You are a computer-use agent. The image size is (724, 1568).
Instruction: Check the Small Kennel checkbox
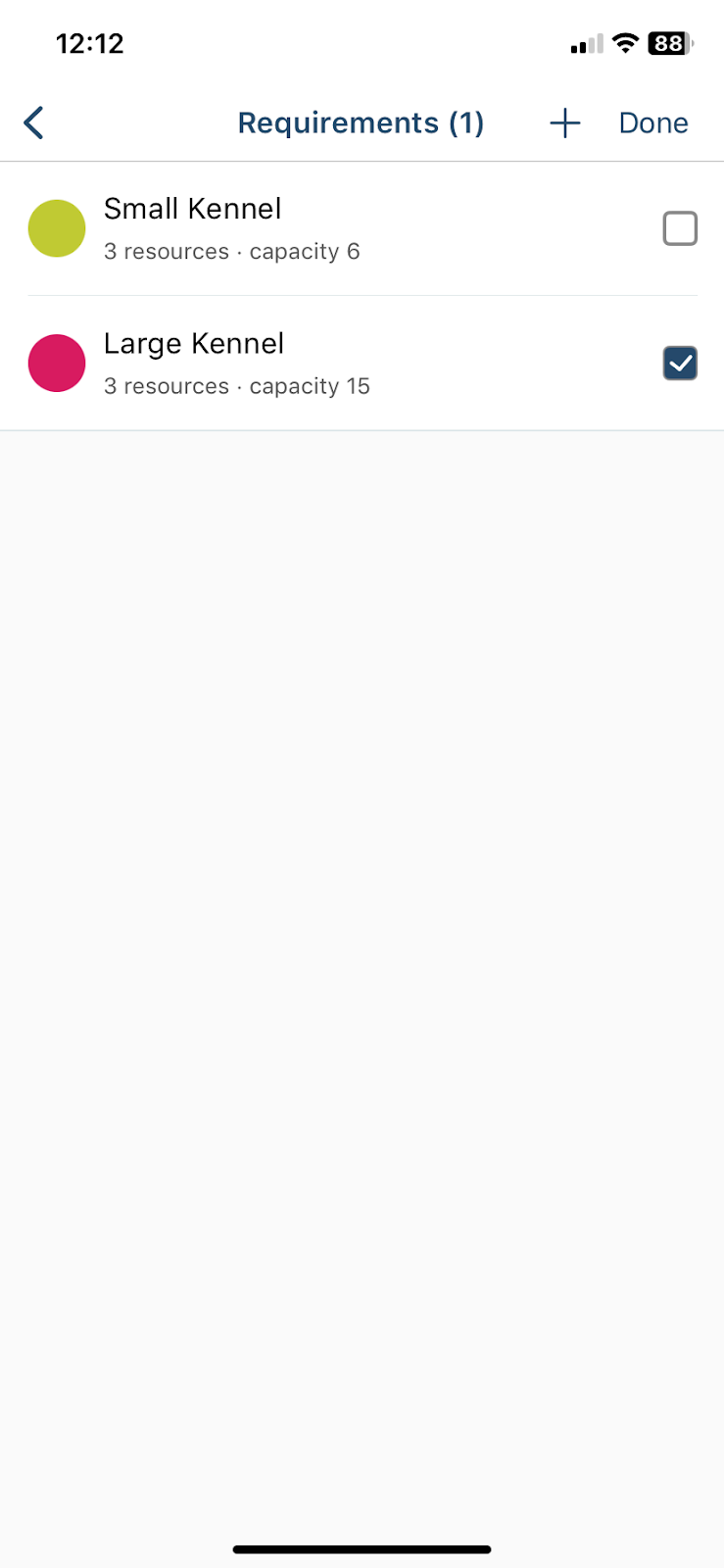(680, 228)
